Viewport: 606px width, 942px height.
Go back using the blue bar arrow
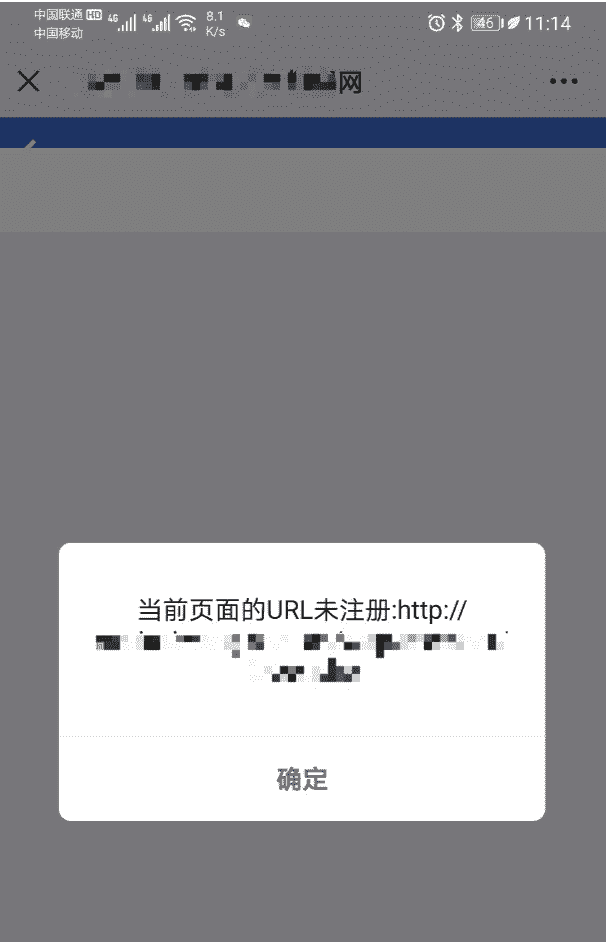click(30, 145)
